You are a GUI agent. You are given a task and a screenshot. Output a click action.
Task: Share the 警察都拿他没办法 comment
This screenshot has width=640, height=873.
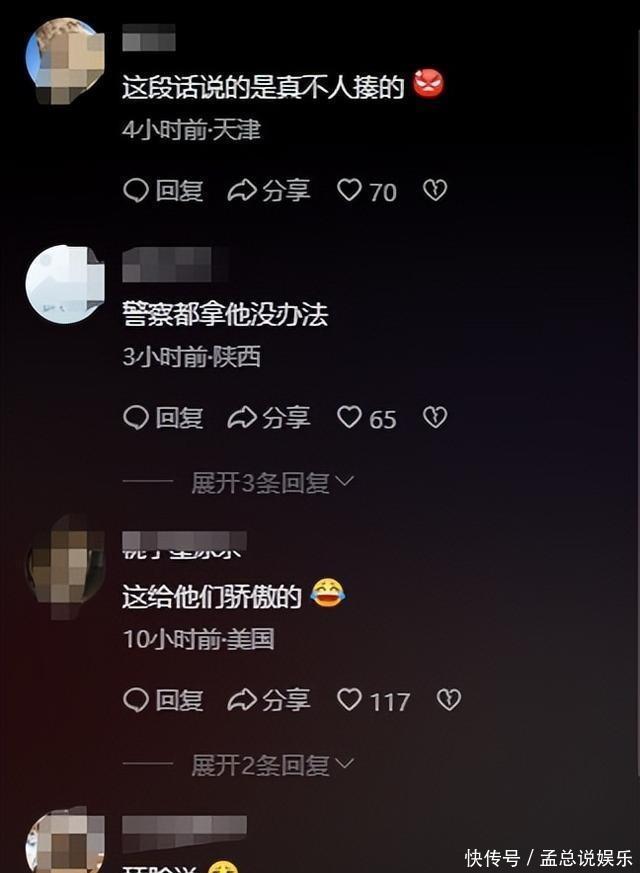coord(269,417)
